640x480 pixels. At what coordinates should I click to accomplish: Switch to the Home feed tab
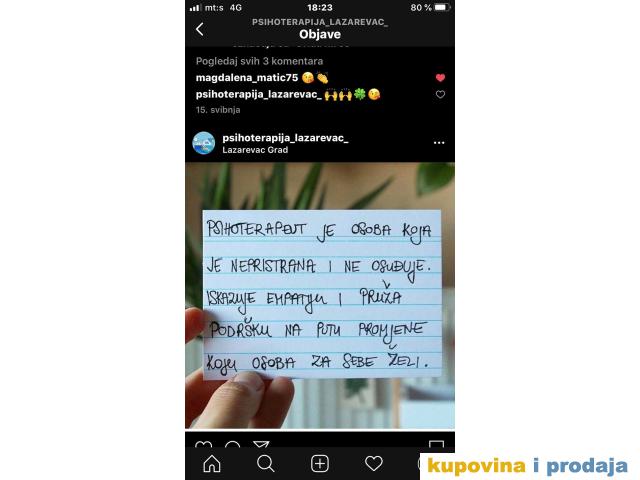click(212, 463)
